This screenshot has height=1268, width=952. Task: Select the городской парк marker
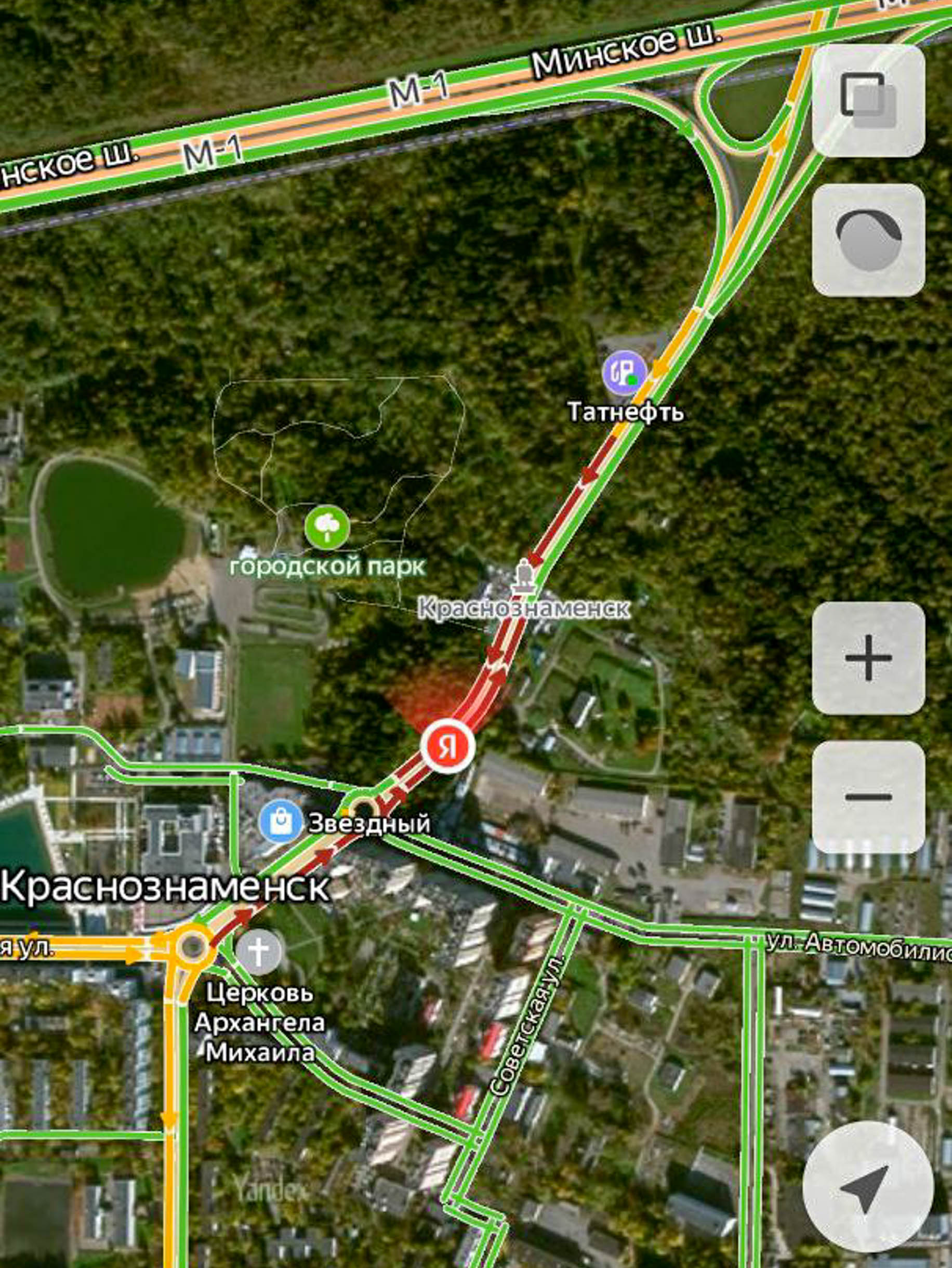(x=327, y=527)
